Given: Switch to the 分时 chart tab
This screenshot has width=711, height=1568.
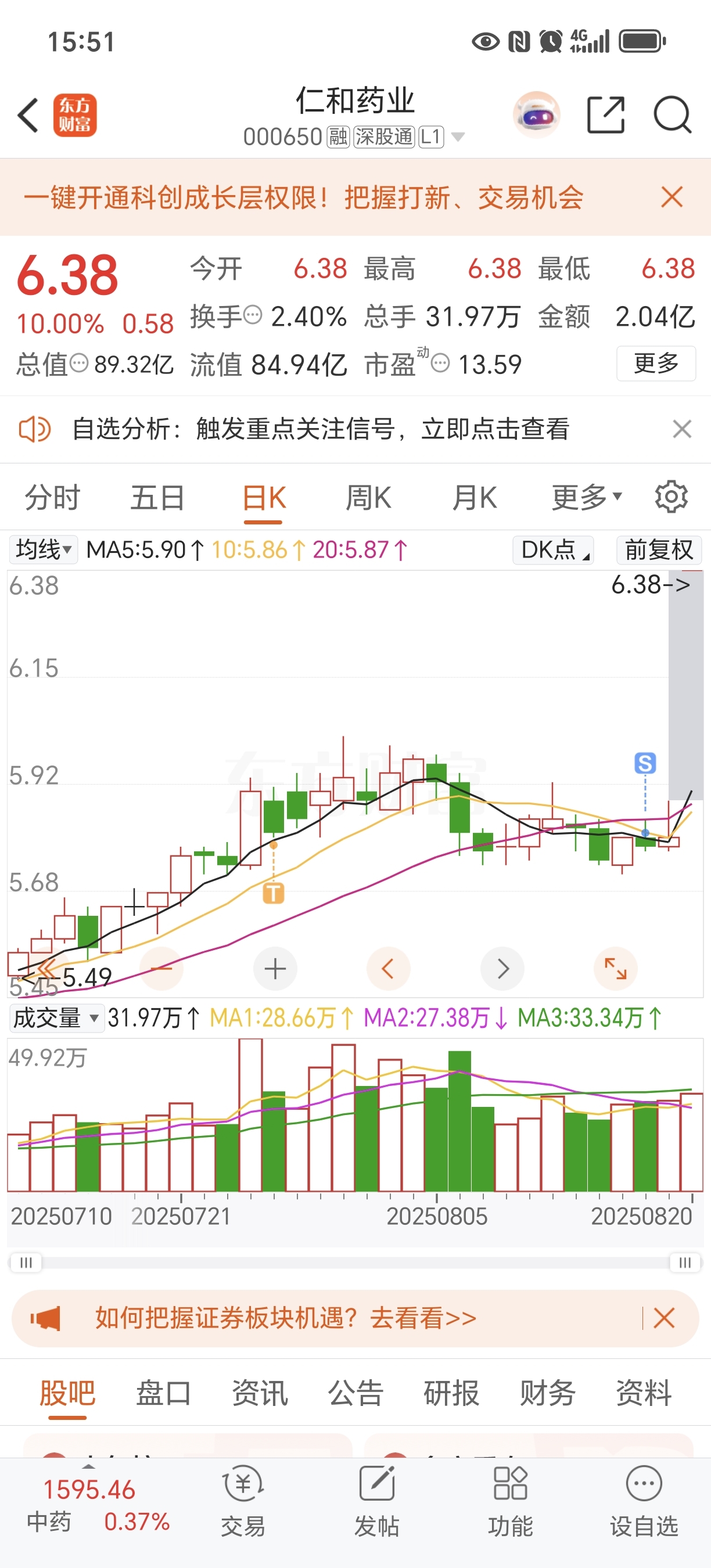Looking at the screenshot, I should [x=52, y=497].
